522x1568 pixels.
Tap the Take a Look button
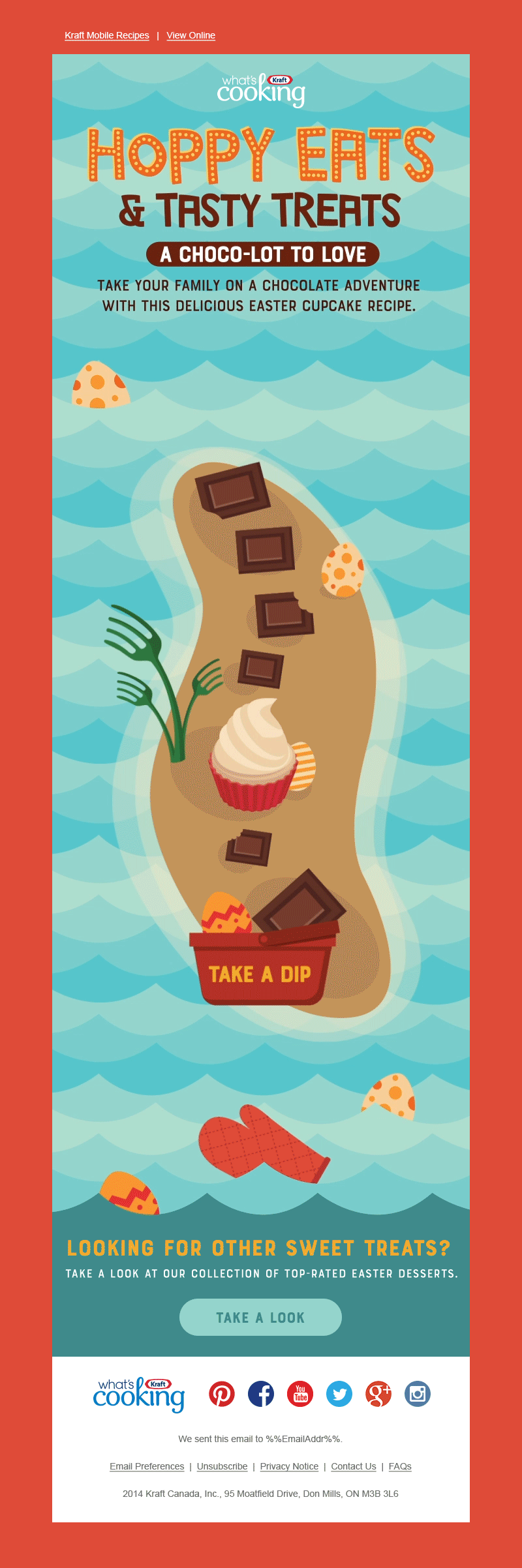[x=260, y=1317]
